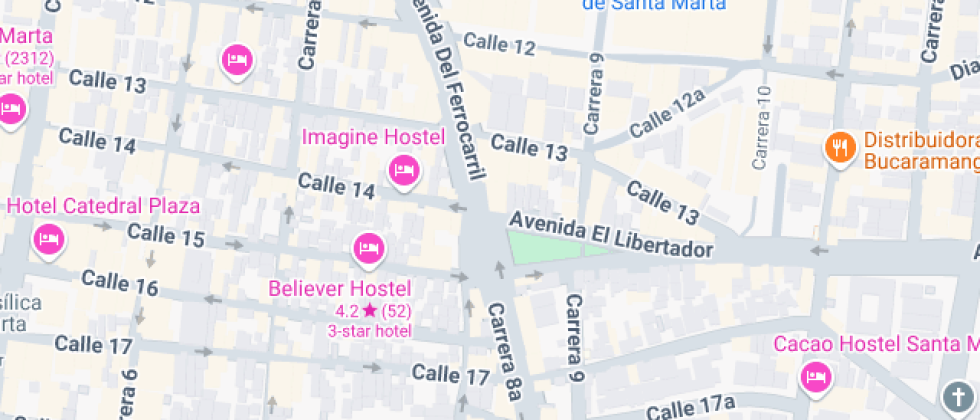
Task: Tap the unlabeled hotel pin above Calle 13
Action: pos(237,60)
